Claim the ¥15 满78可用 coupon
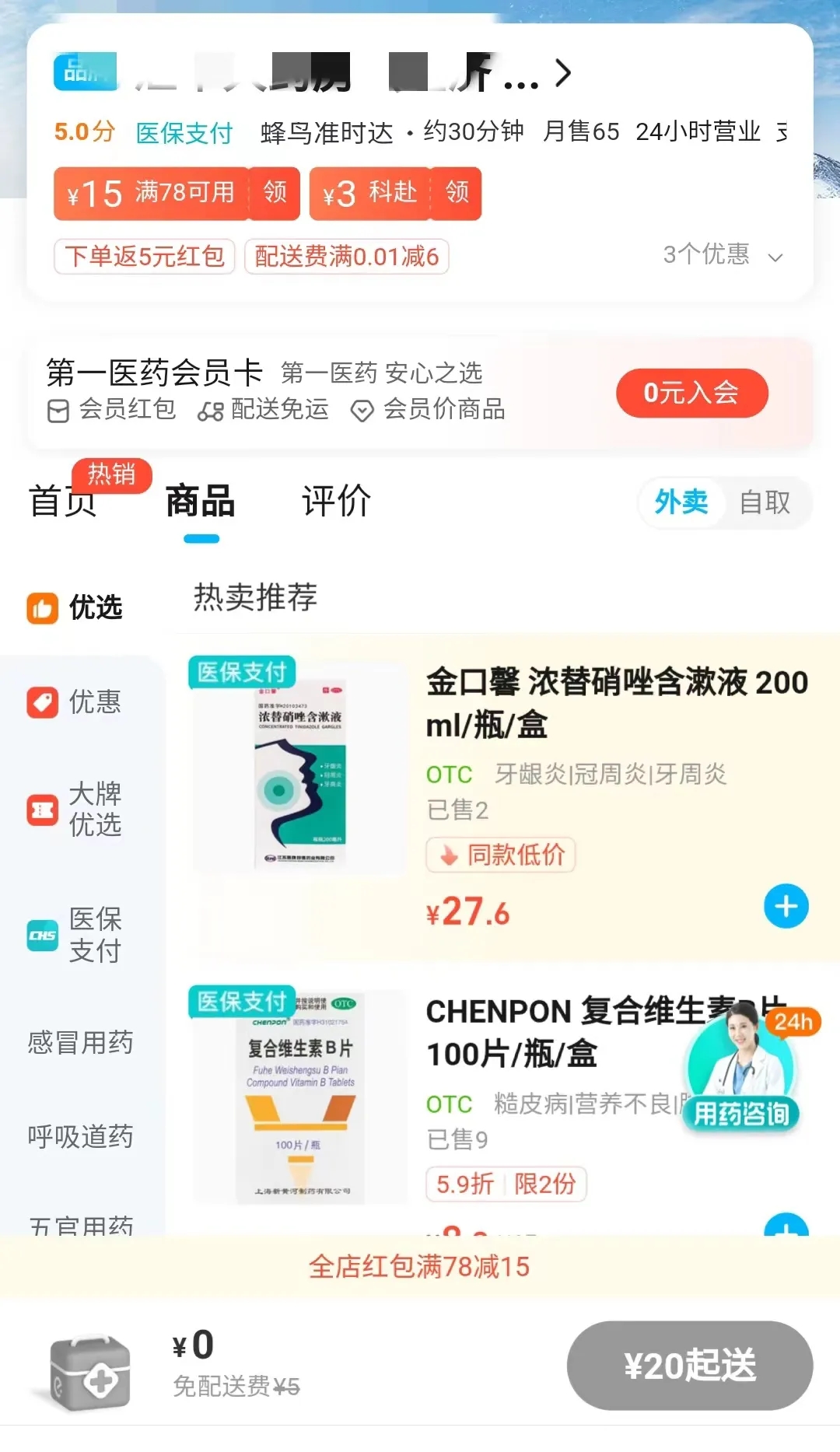840x1452 pixels. [275, 193]
